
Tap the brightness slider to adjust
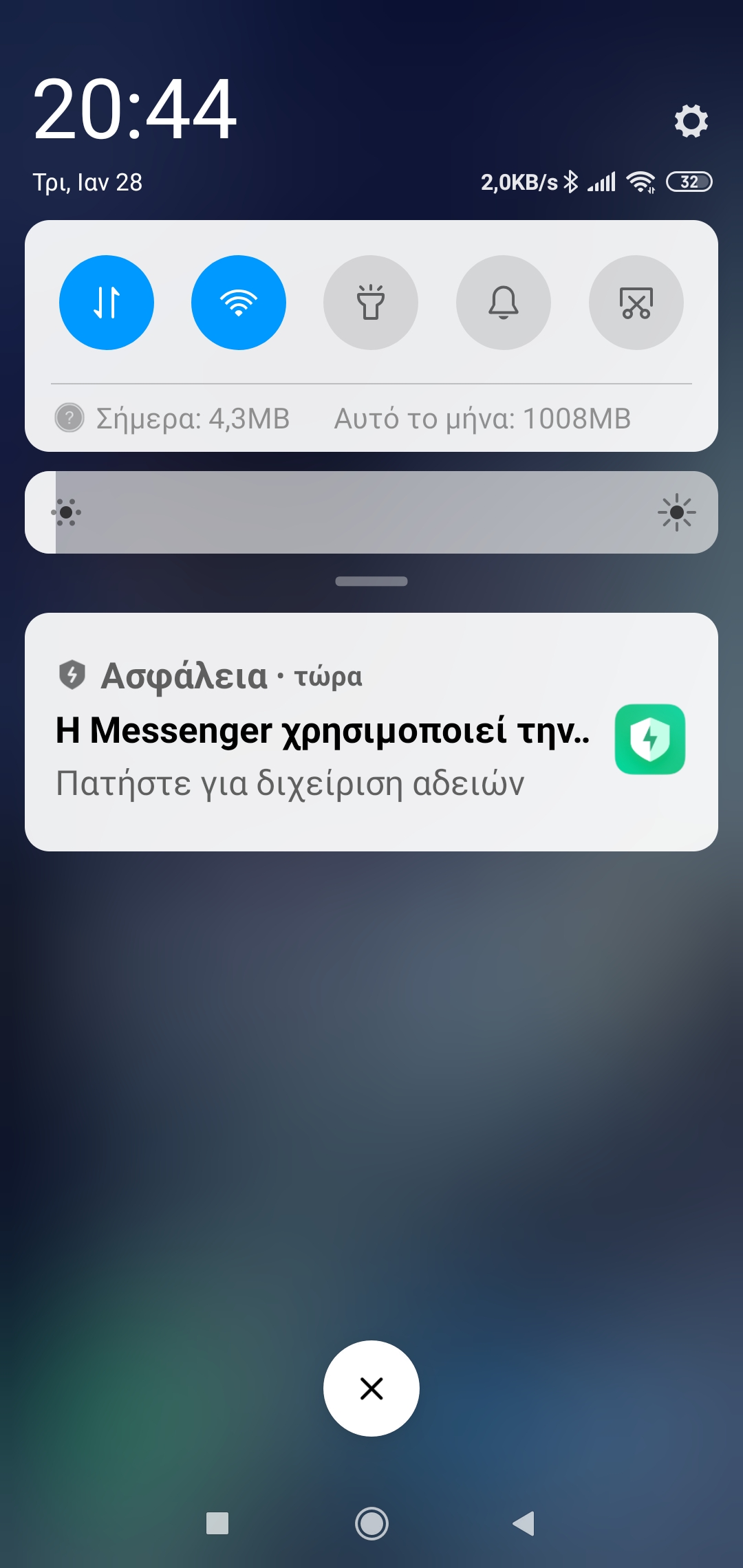pyautogui.click(x=371, y=512)
